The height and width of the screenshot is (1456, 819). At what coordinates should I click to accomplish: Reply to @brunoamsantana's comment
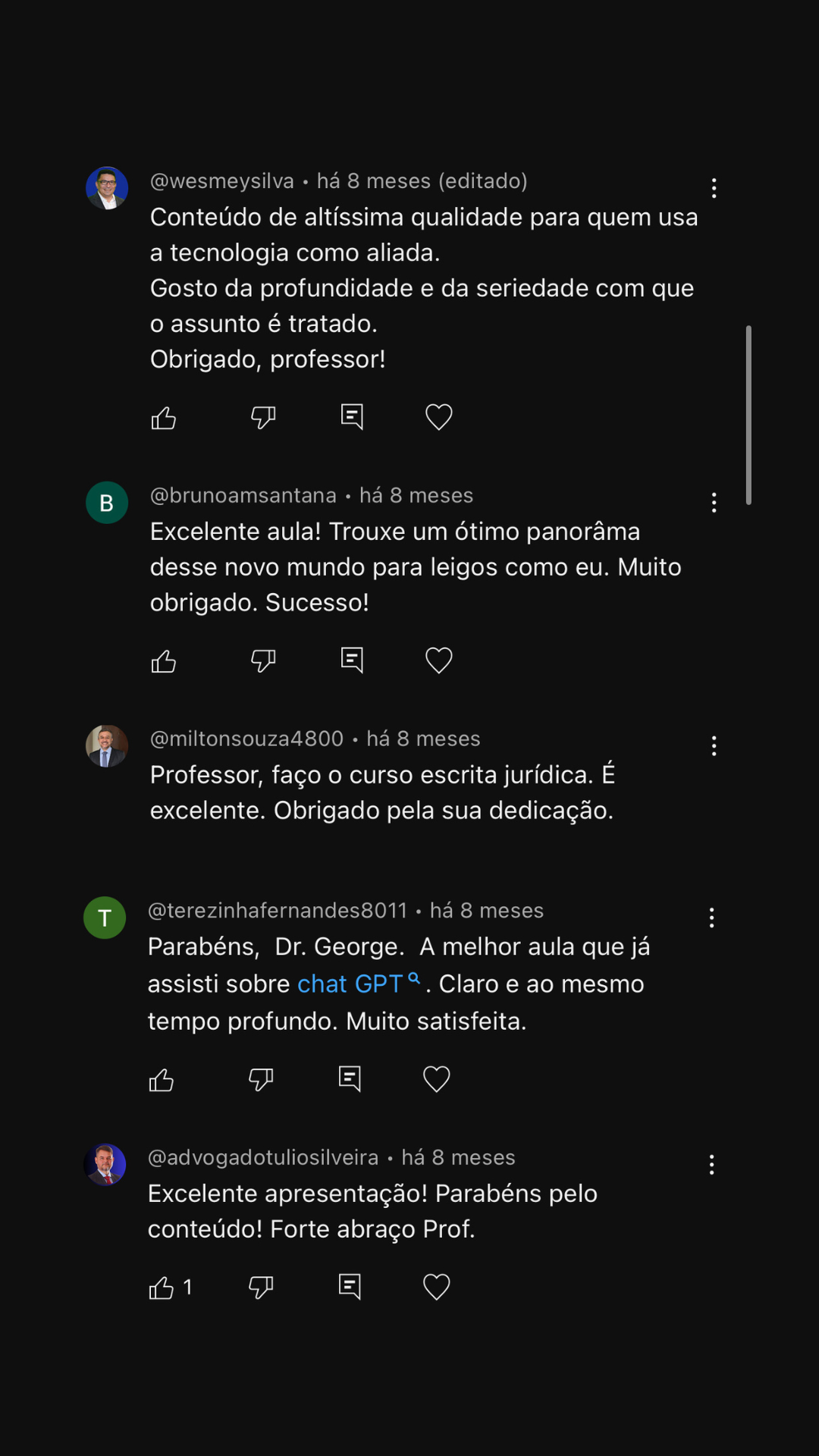[x=352, y=660]
